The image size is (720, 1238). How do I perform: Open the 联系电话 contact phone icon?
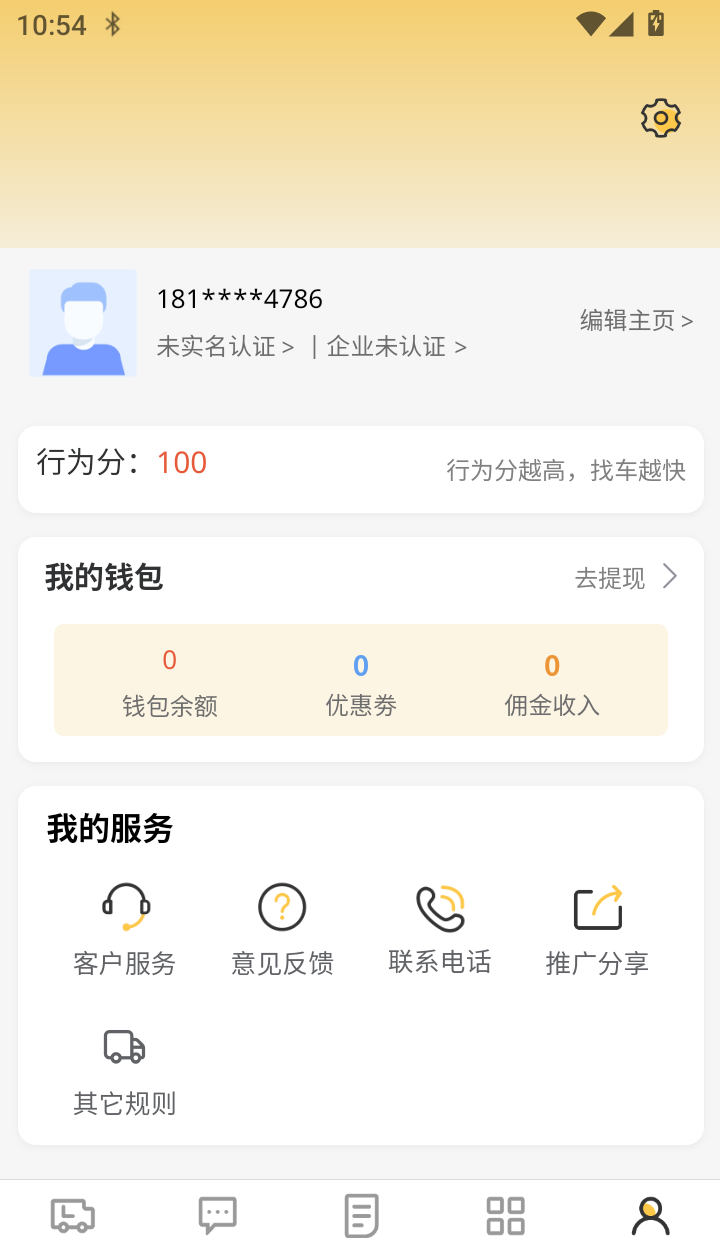click(439, 906)
